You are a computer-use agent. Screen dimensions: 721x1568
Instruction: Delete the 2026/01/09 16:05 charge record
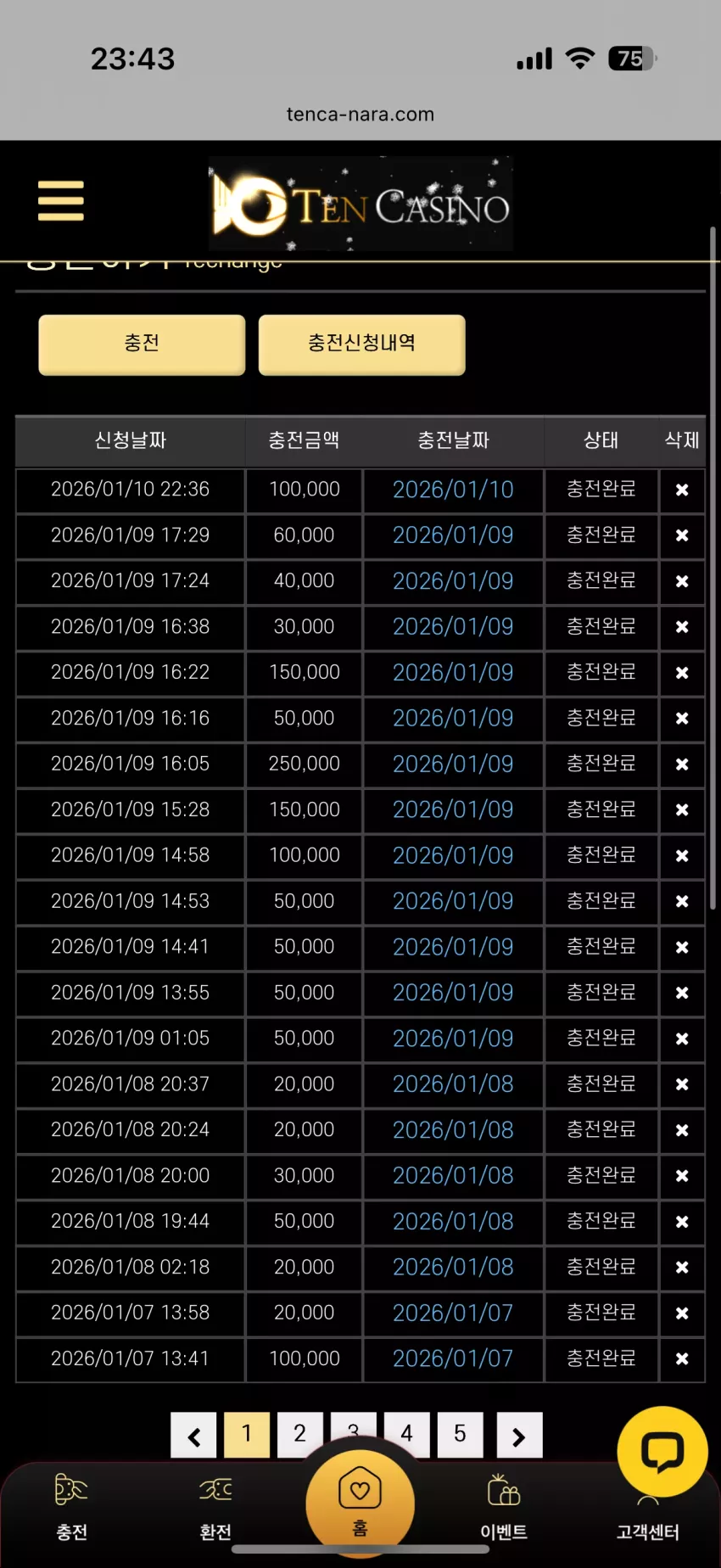click(x=682, y=764)
